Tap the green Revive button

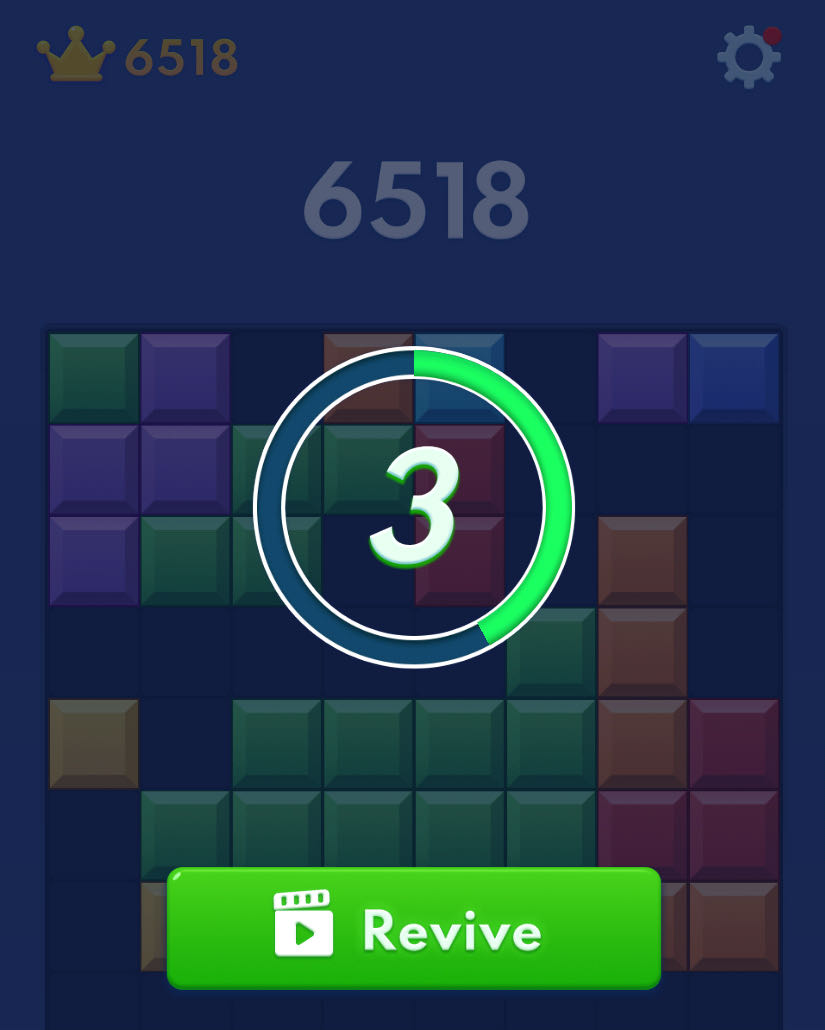pos(413,928)
